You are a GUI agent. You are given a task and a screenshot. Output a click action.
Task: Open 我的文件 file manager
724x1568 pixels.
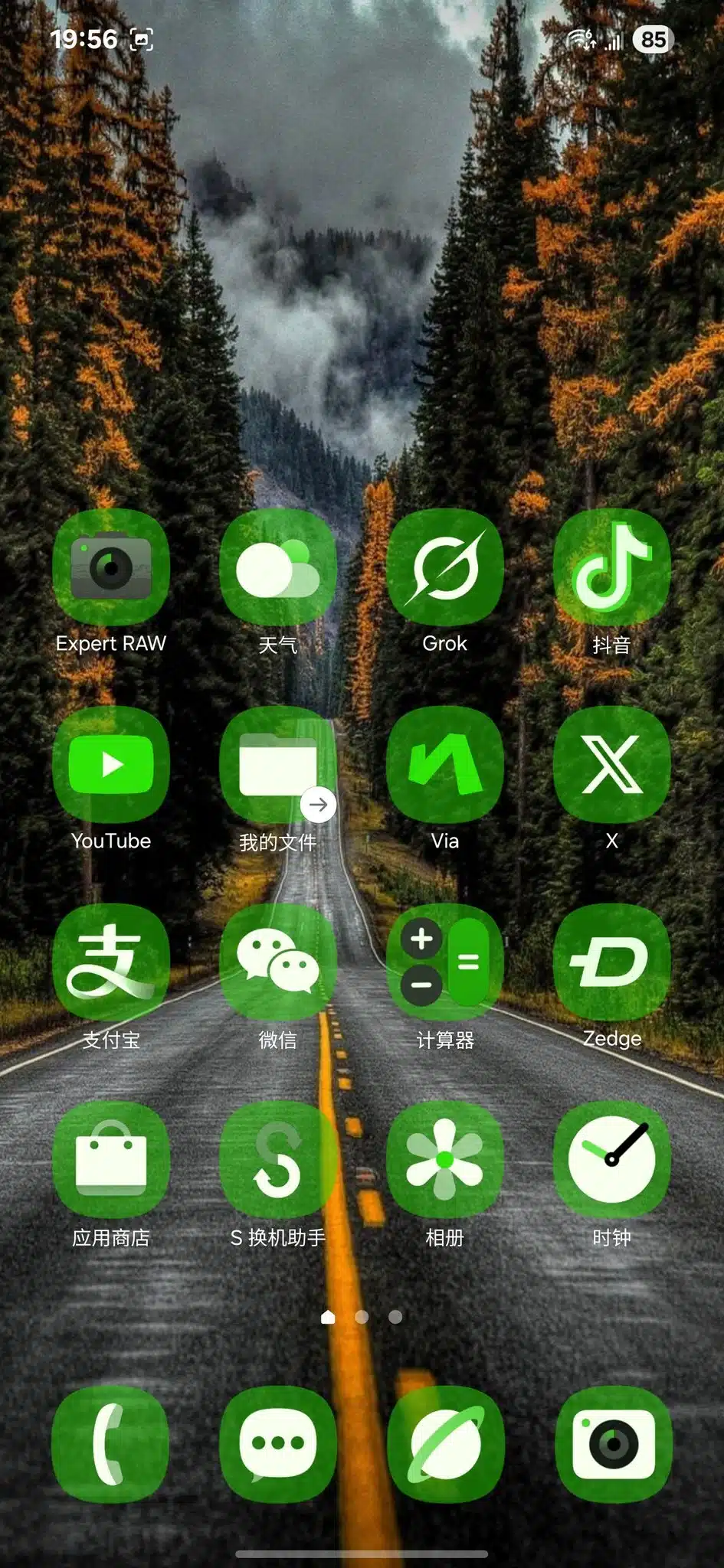point(277,765)
